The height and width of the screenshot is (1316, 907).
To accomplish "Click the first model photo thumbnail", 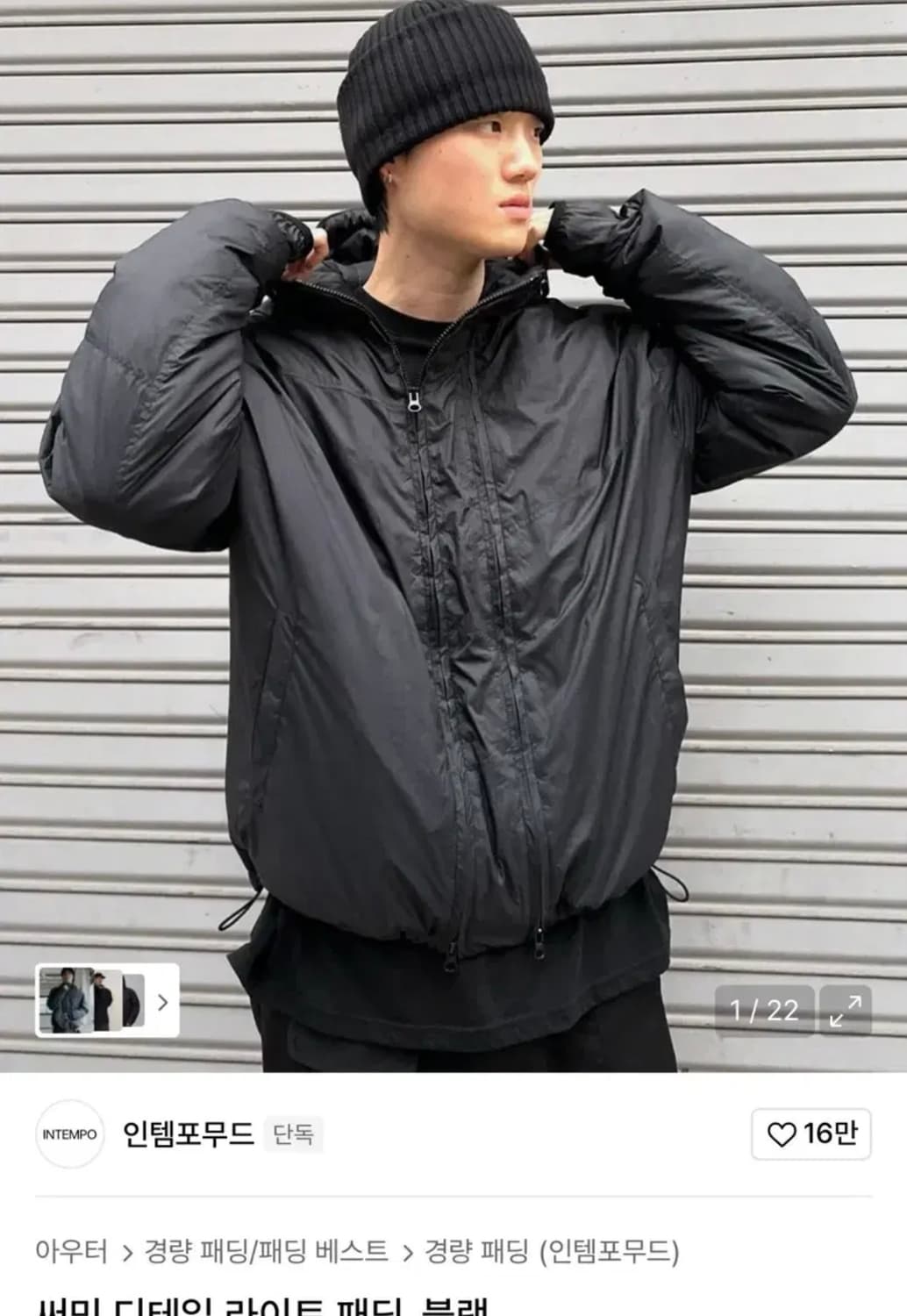I will 66,999.
